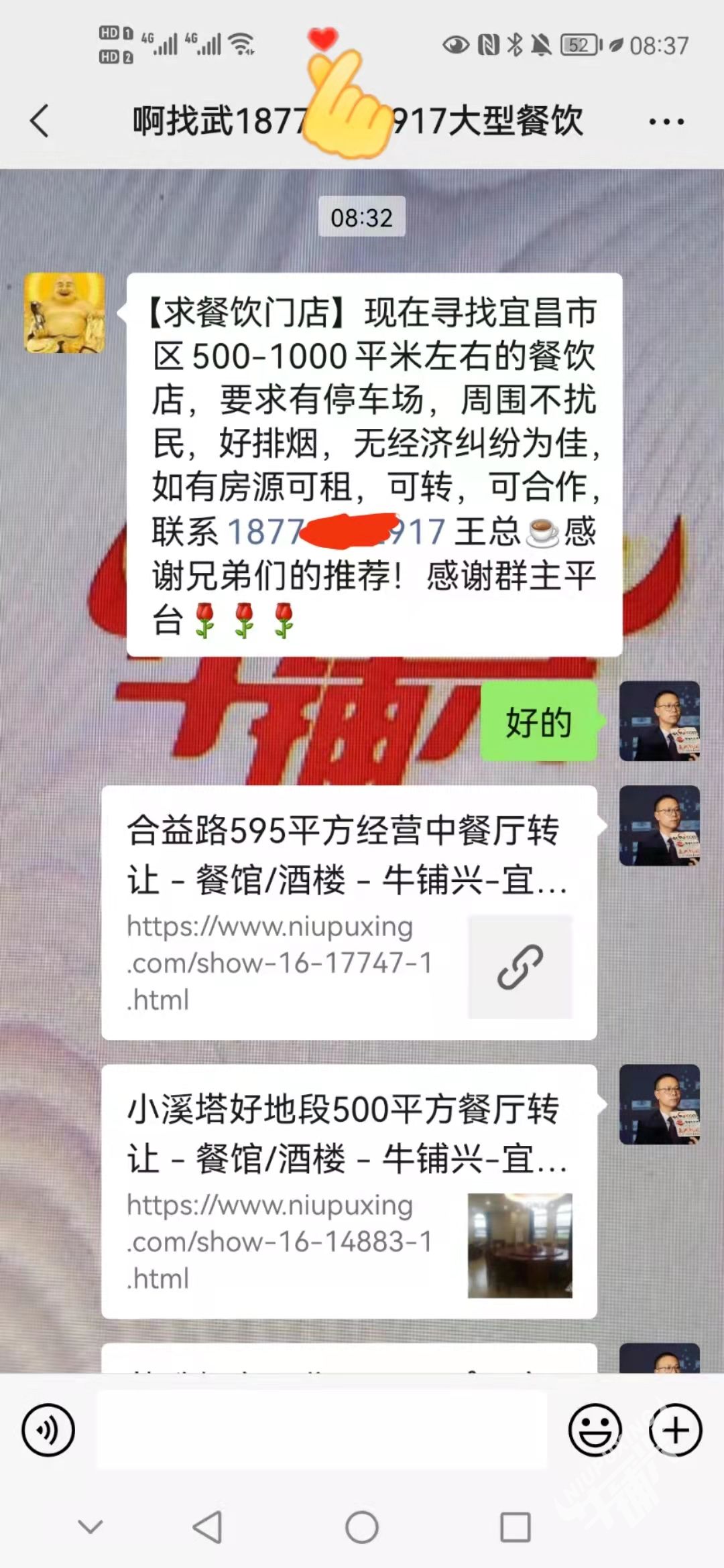Open the plus attachment menu

(x=675, y=1430)
